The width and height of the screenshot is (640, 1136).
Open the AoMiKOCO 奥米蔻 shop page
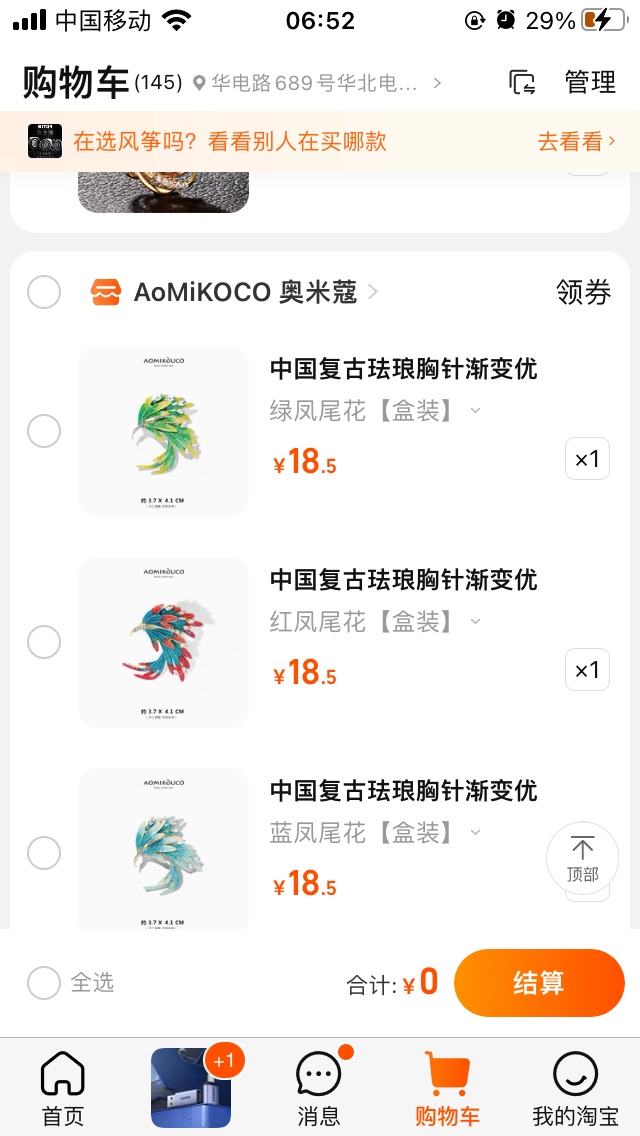point(245,292)
